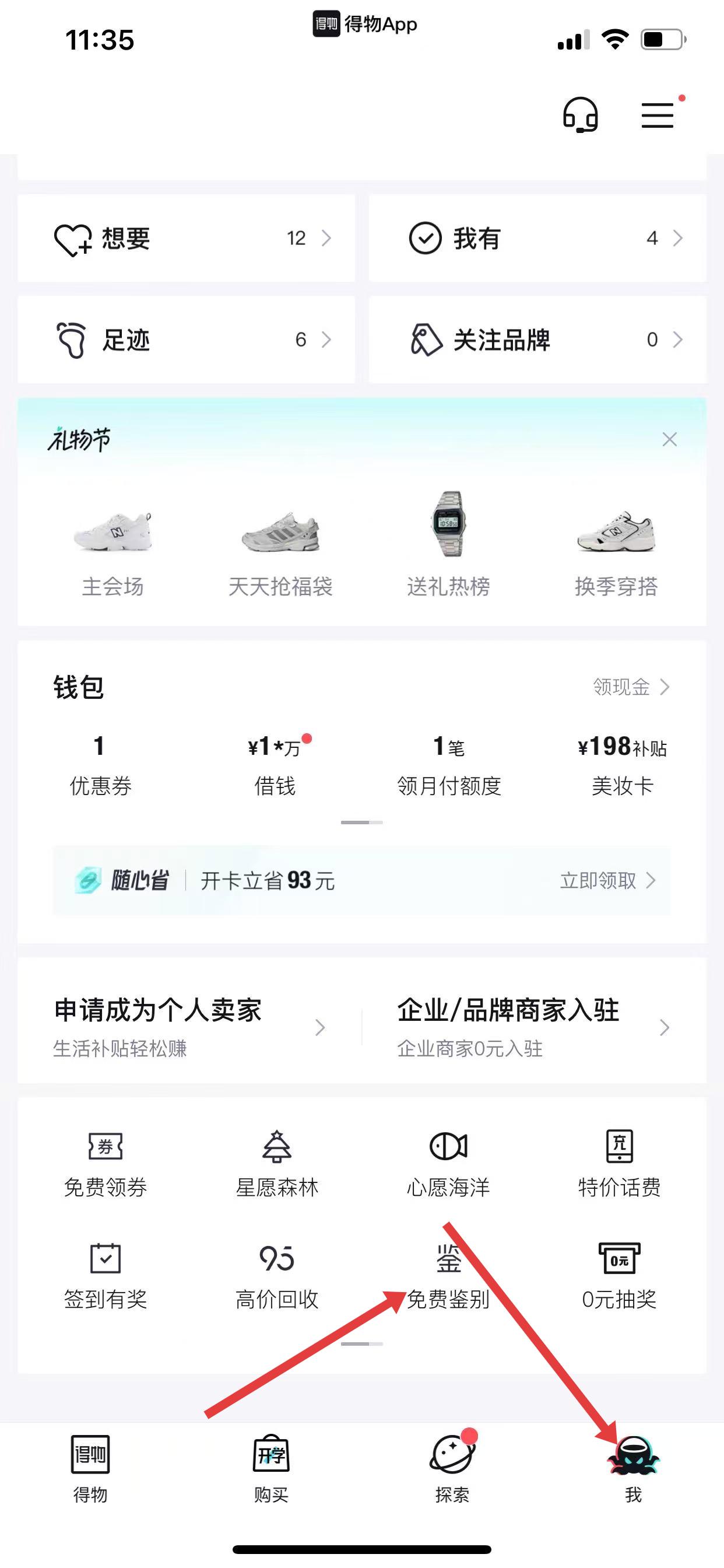Viewport: 724px width, 1568px height.
Task: Open 借钱 loan option
Action: coord(275,765)
